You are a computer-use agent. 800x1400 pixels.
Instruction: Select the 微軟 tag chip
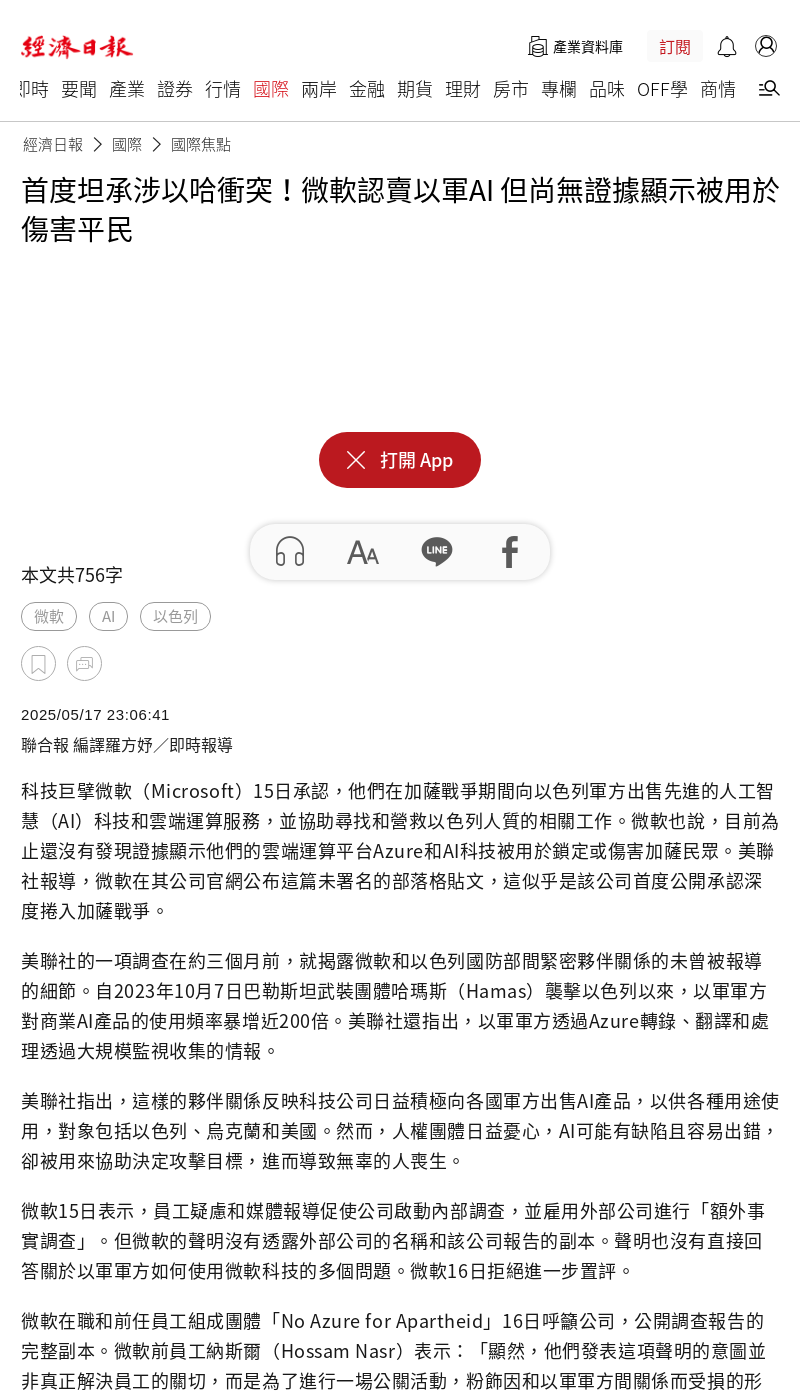(49, 617)
